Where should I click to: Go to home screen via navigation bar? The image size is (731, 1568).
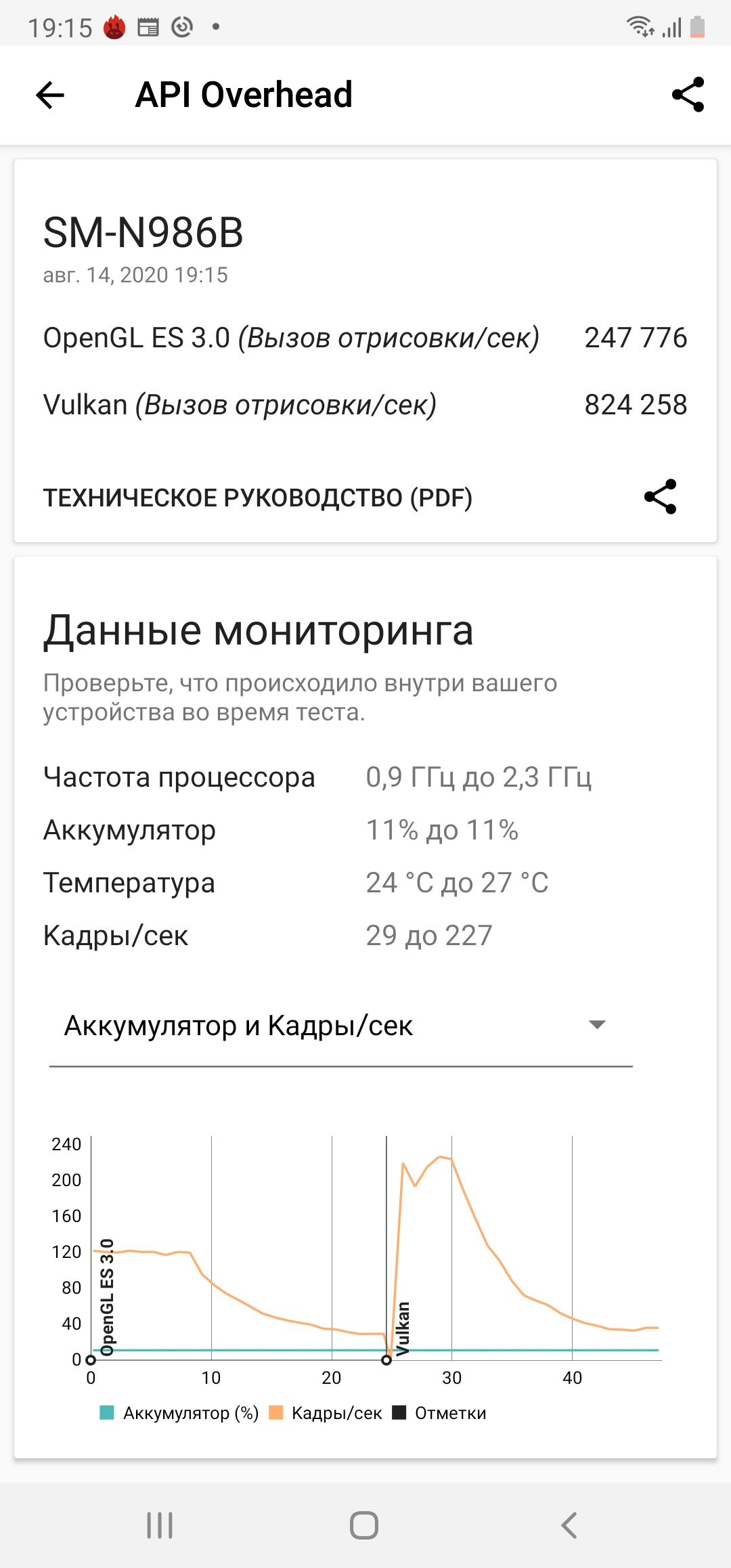364,1525
